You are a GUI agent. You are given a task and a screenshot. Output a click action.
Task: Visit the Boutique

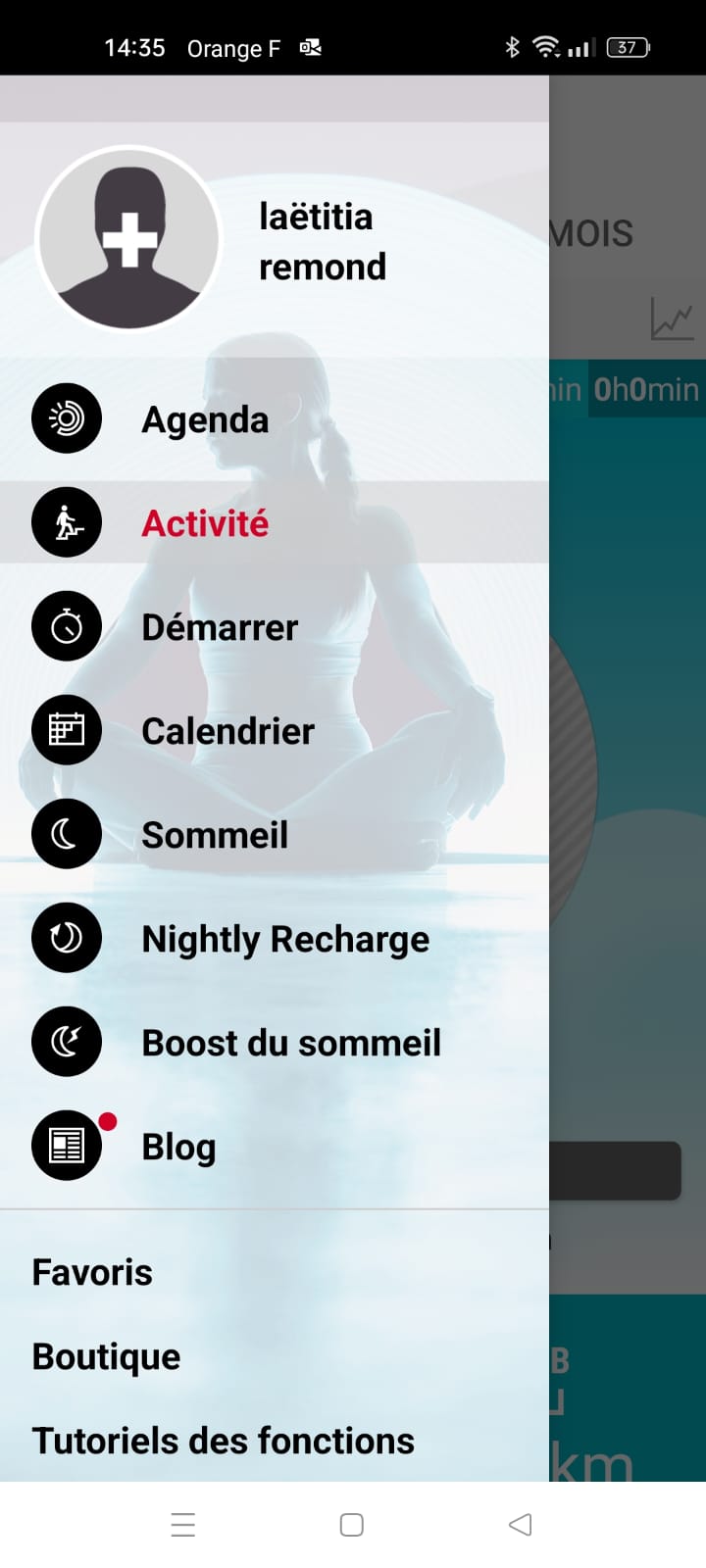(x=106, y=1356)
